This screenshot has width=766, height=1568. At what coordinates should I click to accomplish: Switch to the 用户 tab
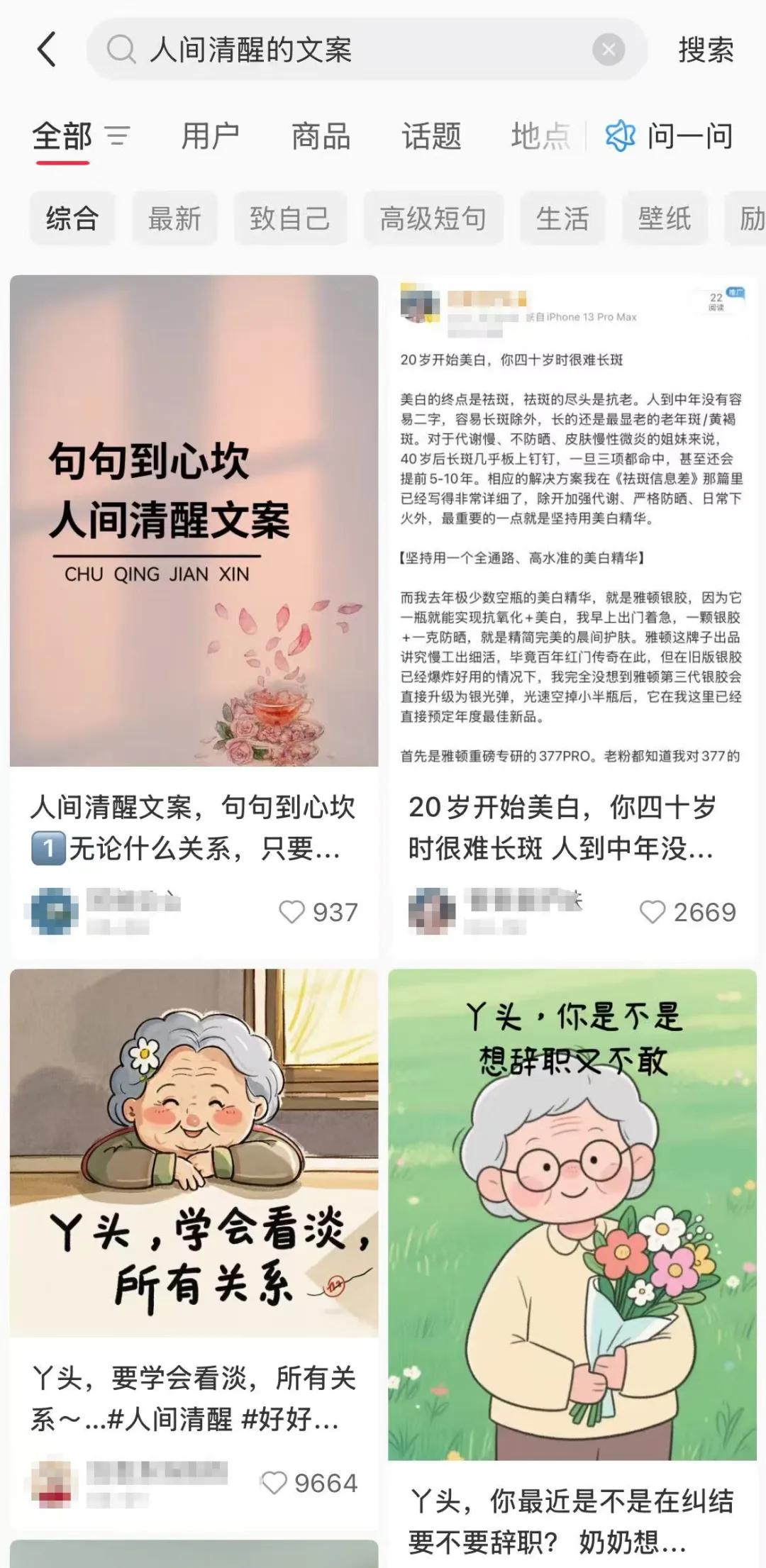pyautogui.click(x=210, y=135)
